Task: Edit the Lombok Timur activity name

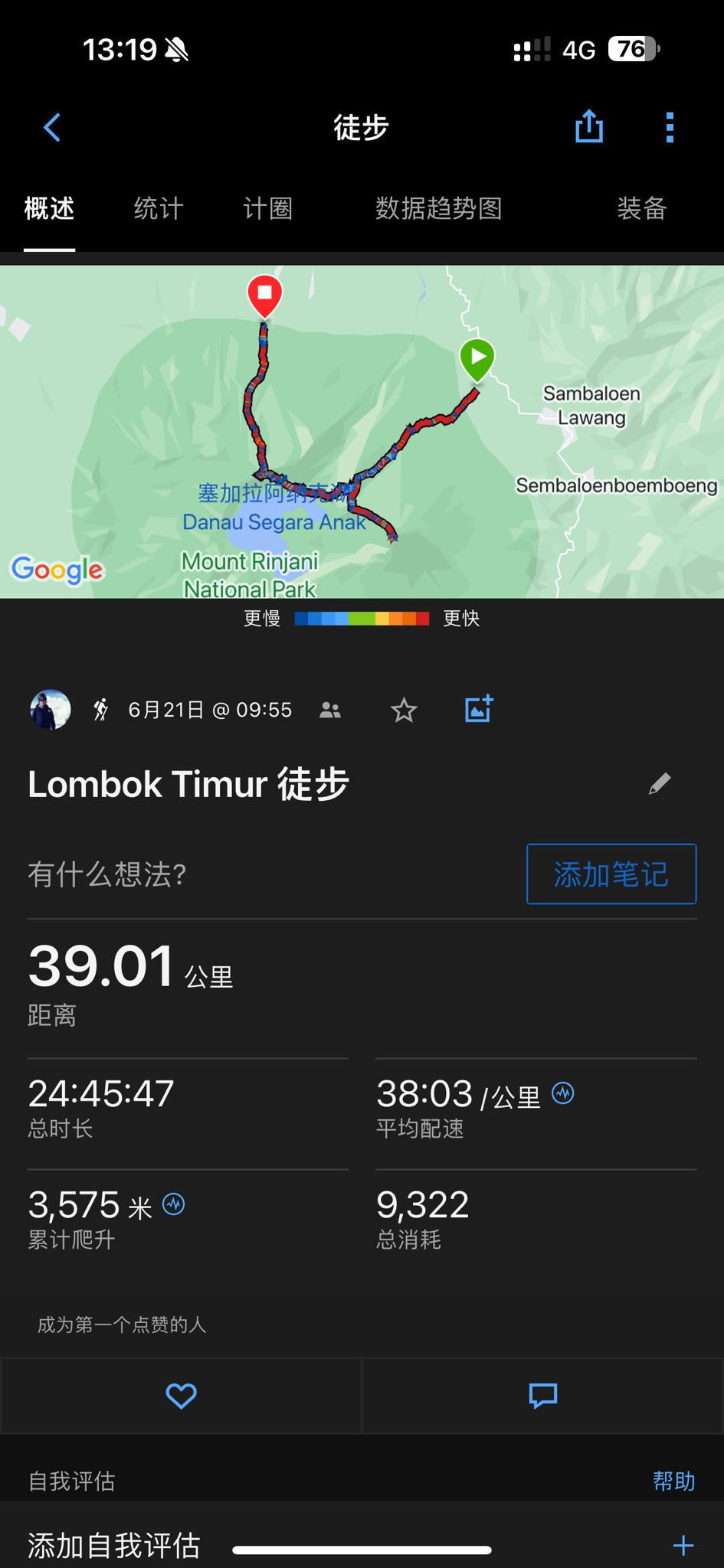Action: (660, 783)
